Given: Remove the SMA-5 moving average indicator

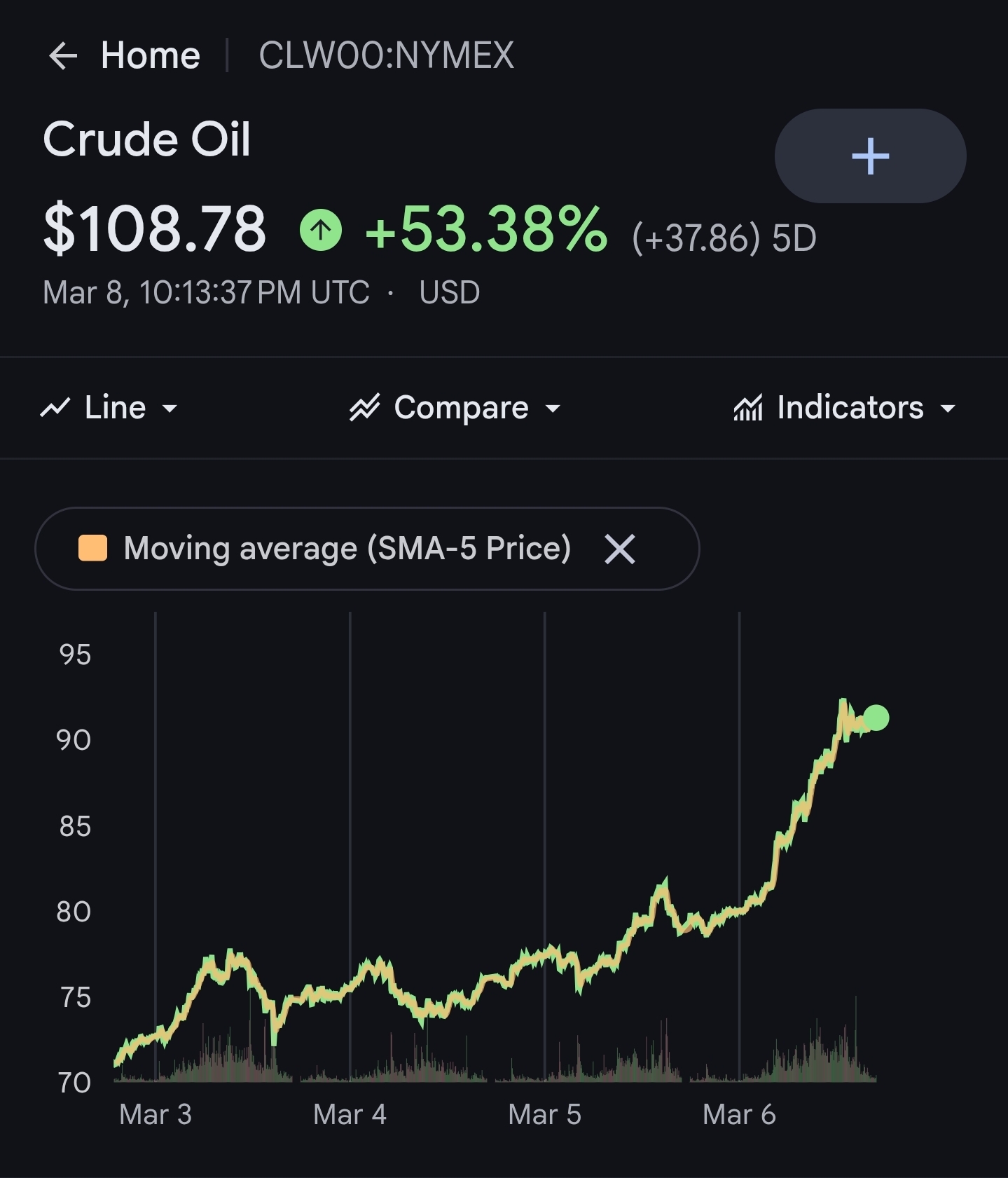Looking at the screenshot, I should pyautogui.click(x=620, y=549).
